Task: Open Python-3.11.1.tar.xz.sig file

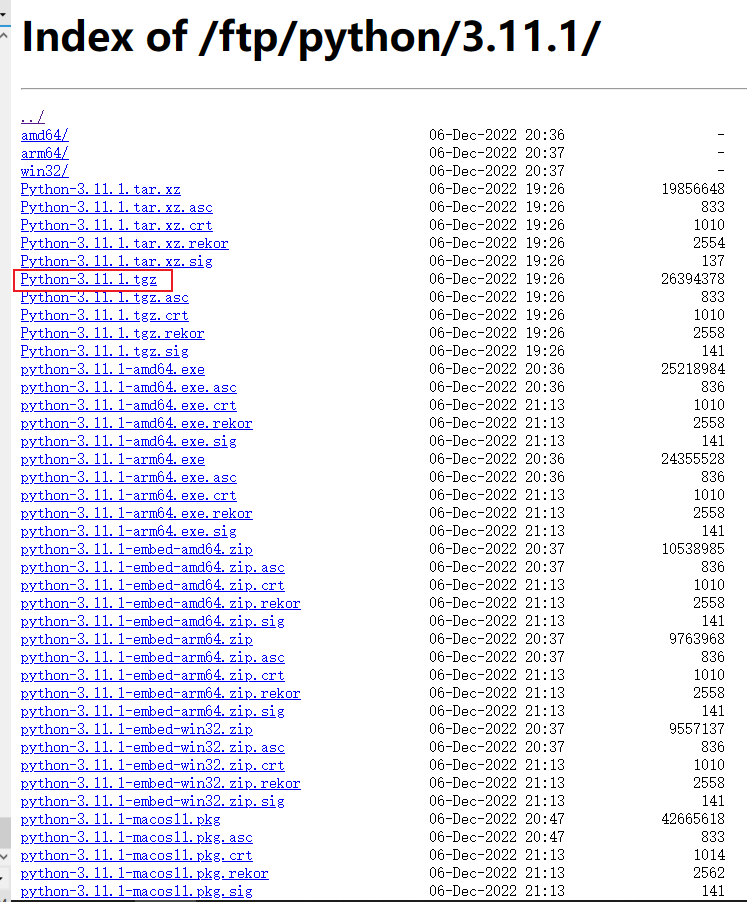Action: click(x=116, y=261)
